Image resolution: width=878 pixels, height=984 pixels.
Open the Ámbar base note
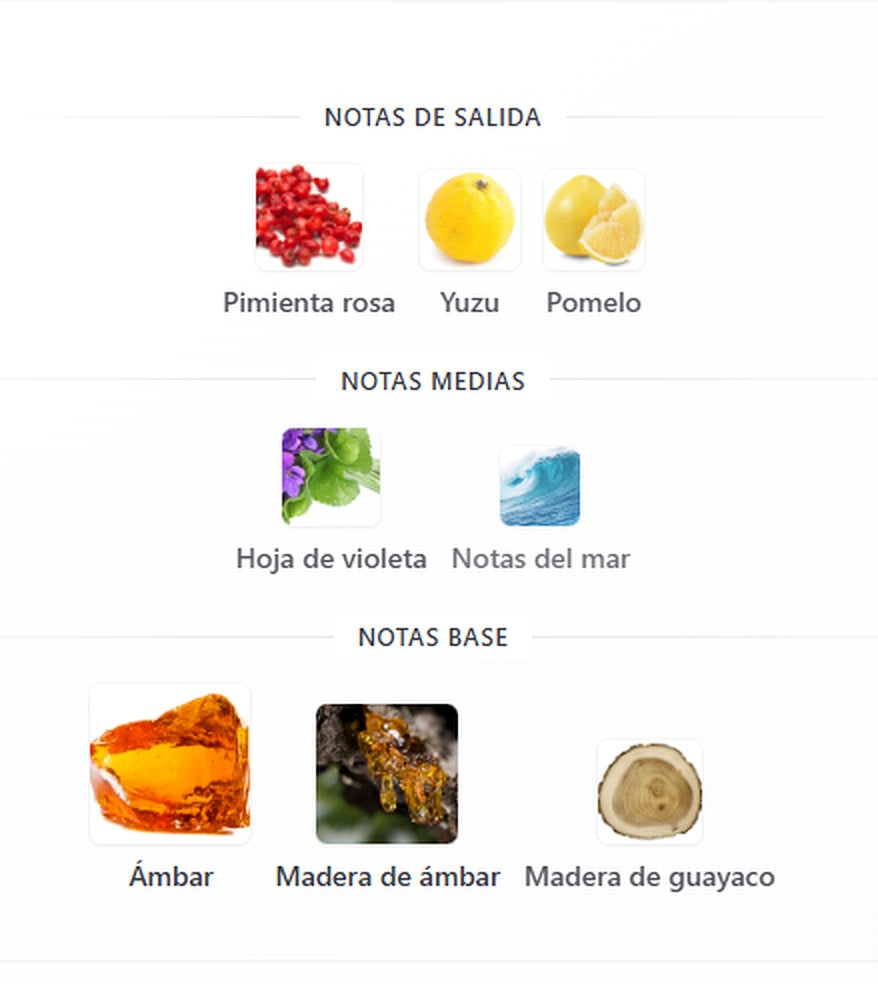tap(170, 765)
